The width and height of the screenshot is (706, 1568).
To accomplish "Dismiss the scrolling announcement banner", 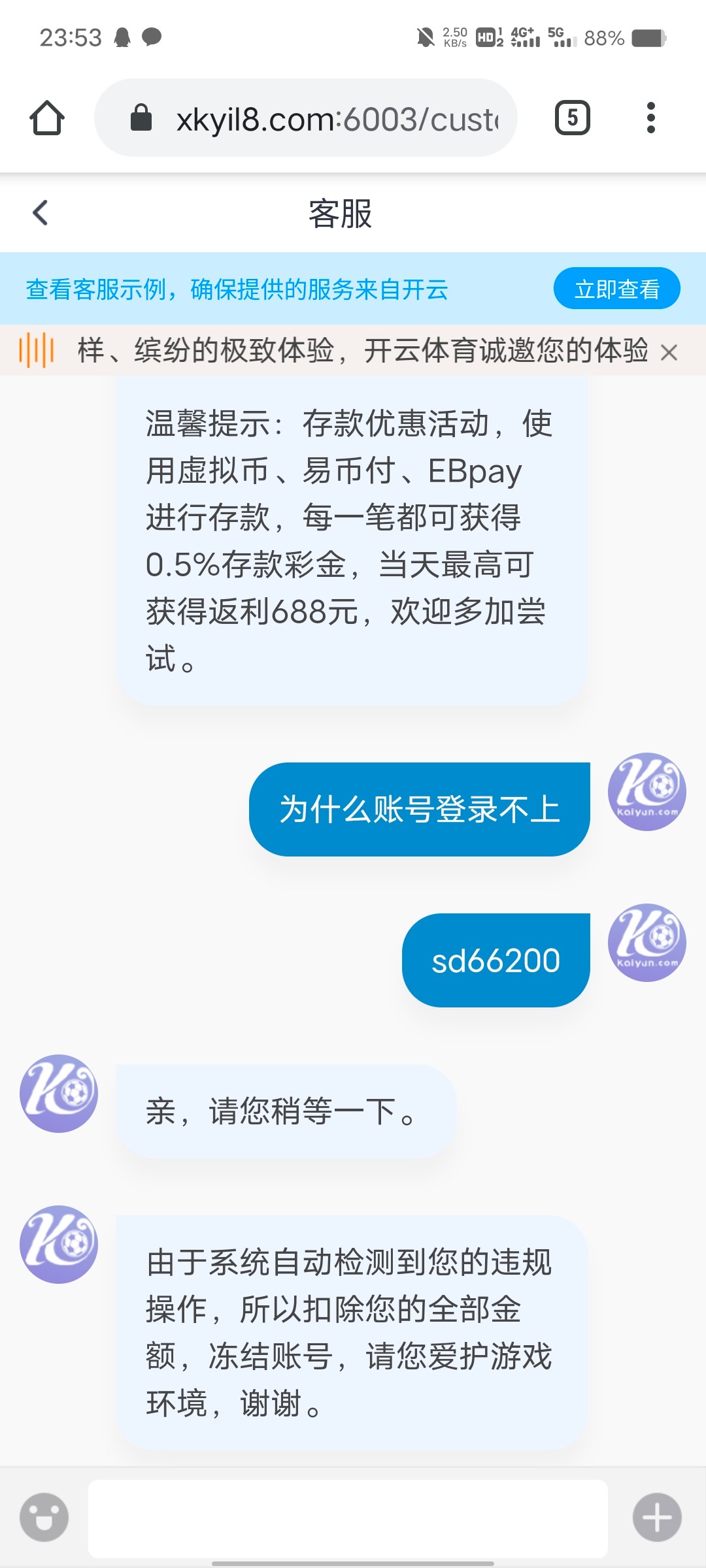I will (669, 353).
